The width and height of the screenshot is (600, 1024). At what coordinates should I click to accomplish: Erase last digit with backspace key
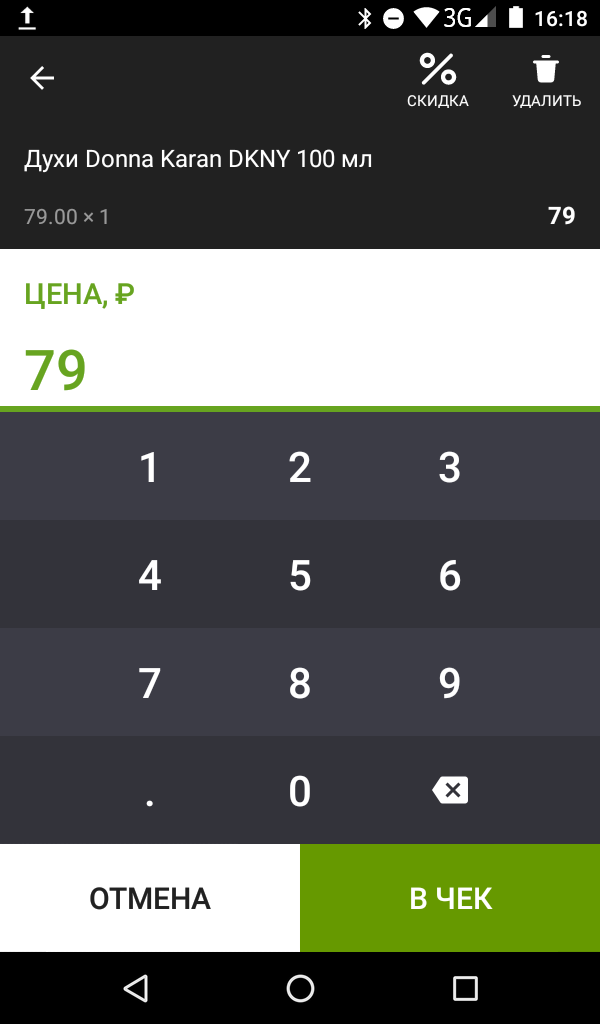pyautogui.click(x=449, y=790)
